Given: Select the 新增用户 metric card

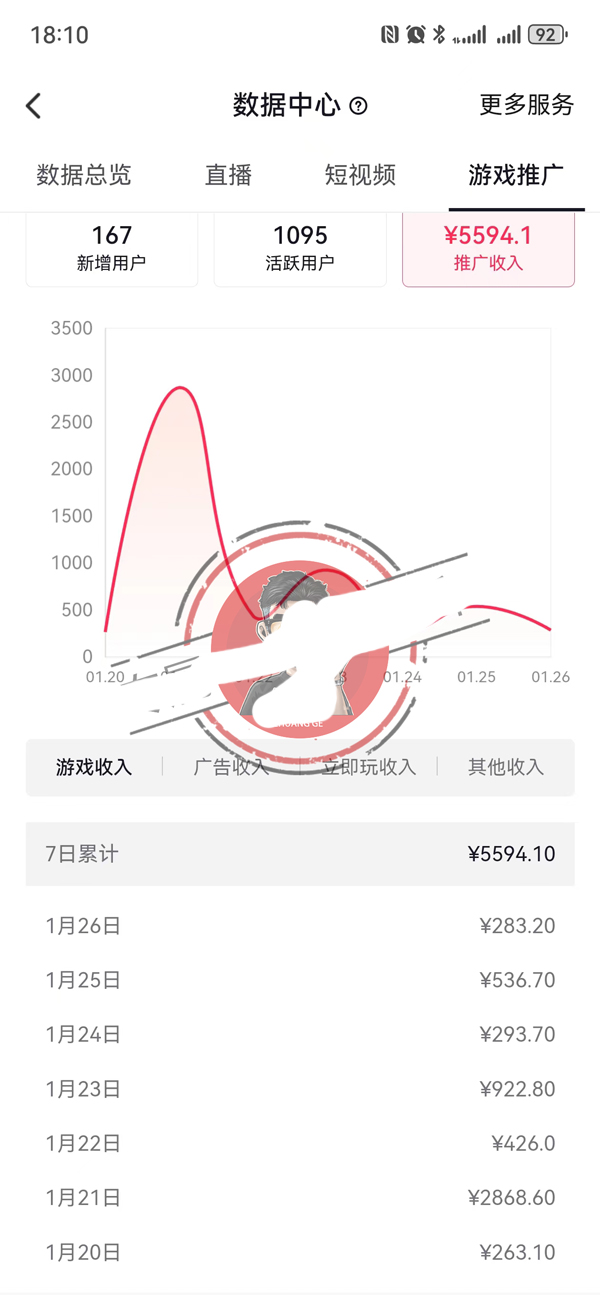Looking at the screenshot, I should point(112,249).
